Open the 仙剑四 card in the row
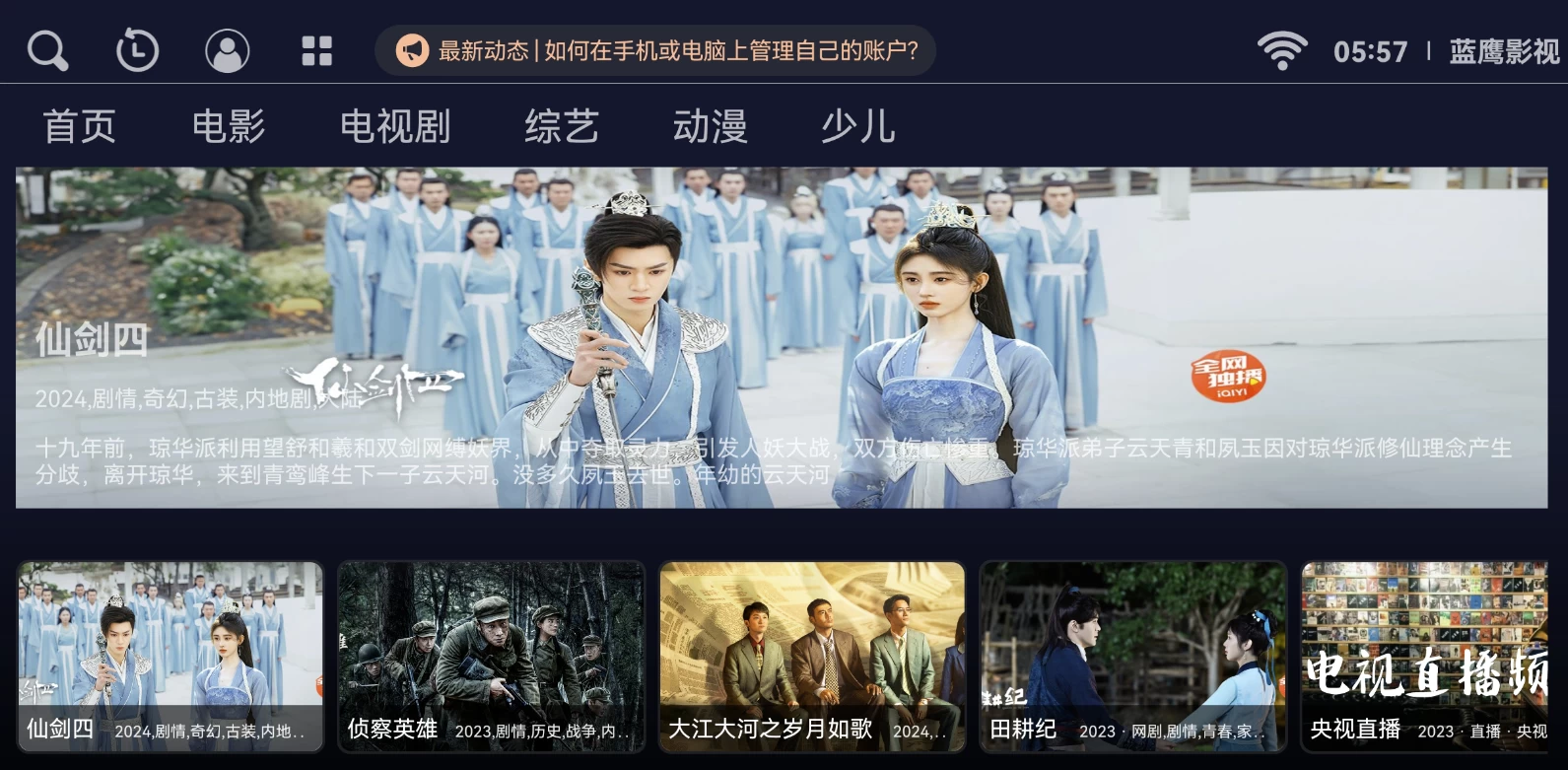Viewport: 1568px width, 770px height. (170, 657)
